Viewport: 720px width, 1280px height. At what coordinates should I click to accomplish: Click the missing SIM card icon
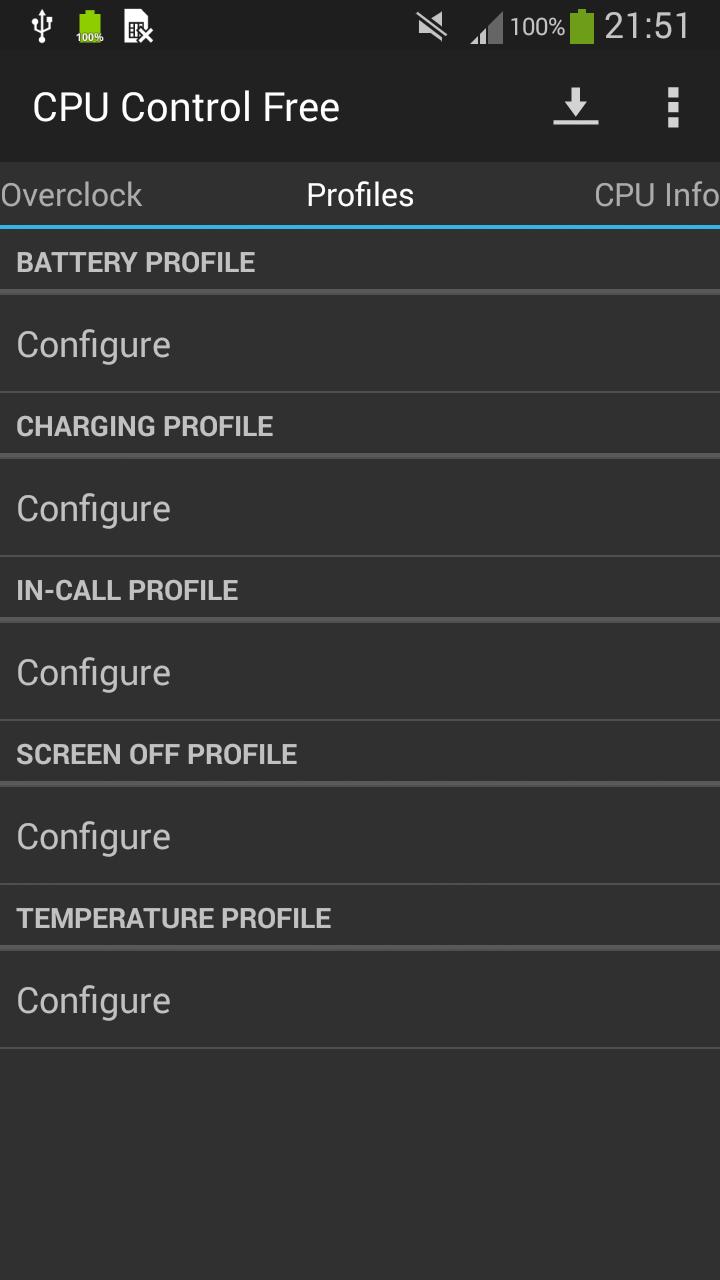point(136,25)
